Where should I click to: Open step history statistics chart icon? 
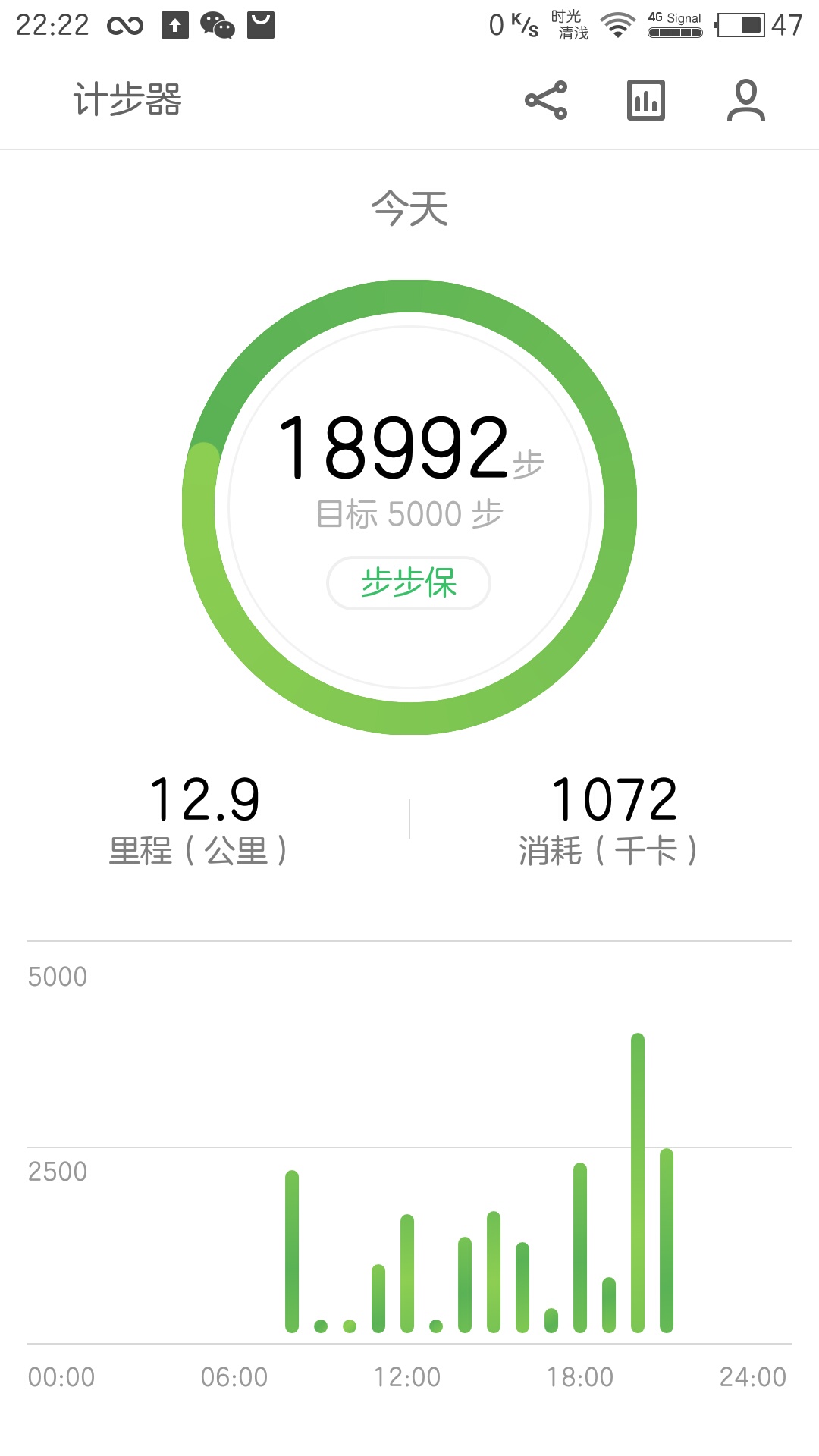click(645, 99)
